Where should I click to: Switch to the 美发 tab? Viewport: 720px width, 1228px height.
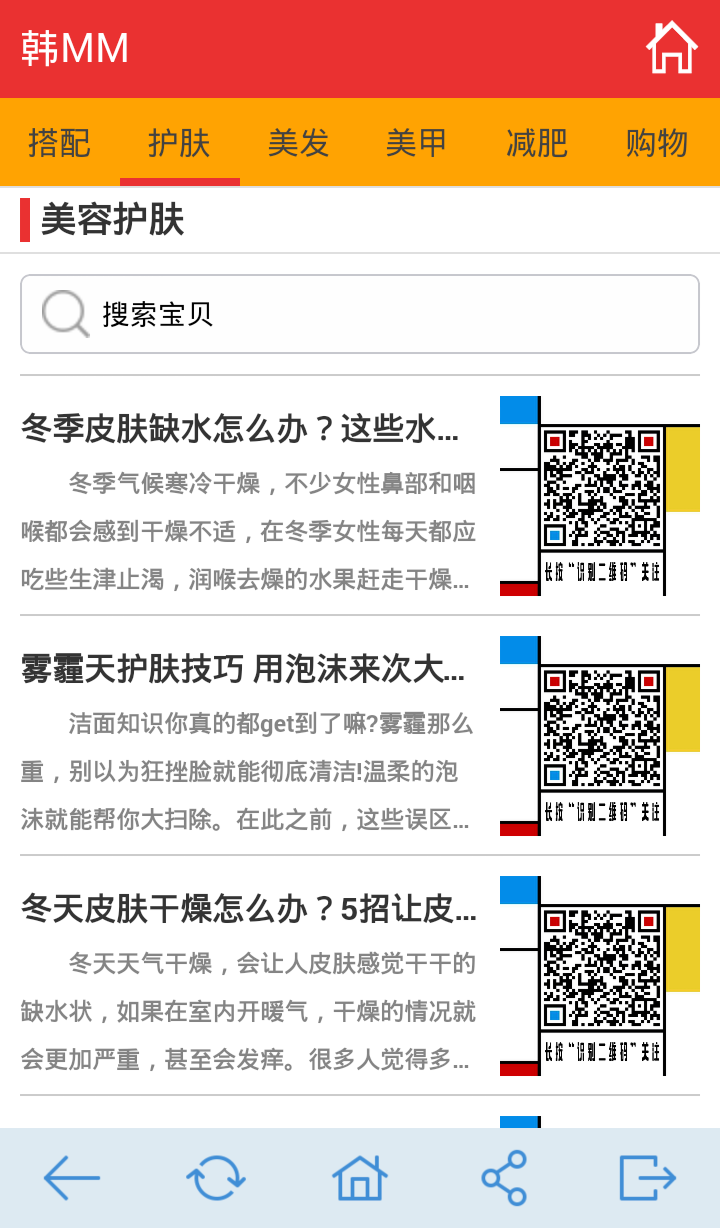tap(297, 142)
